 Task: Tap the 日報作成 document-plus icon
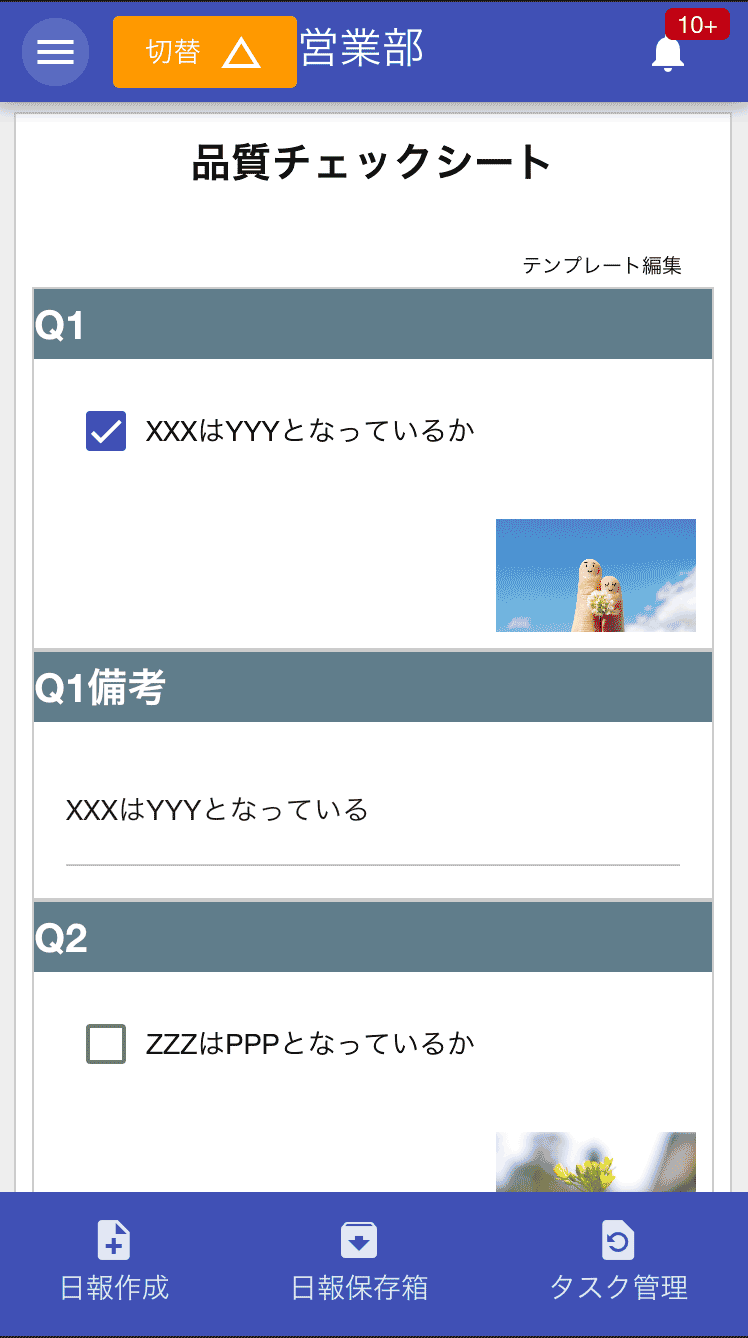pyautogui.click(x=113, y=1239)
